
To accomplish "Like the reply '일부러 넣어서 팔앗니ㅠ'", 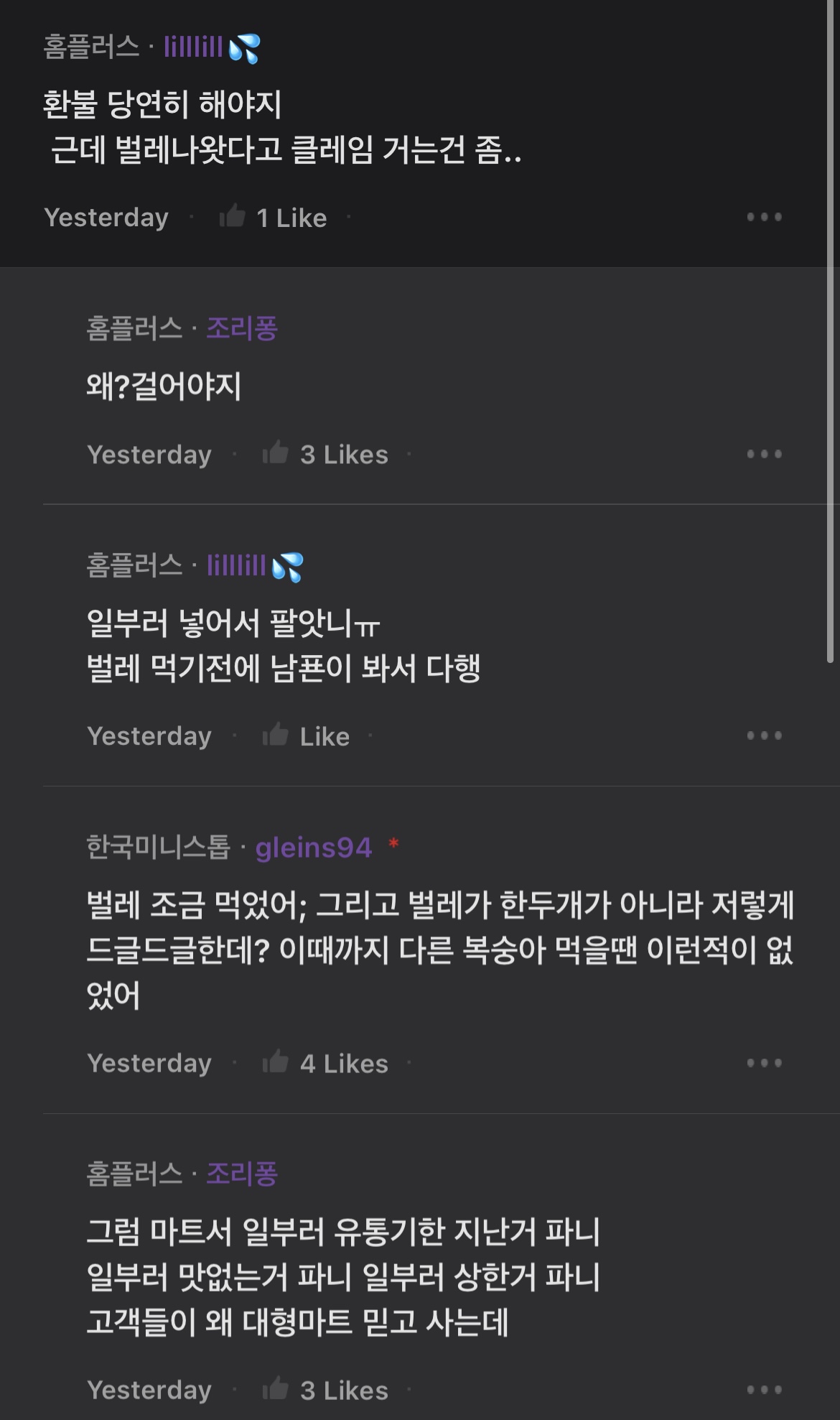I will [276, 735].
